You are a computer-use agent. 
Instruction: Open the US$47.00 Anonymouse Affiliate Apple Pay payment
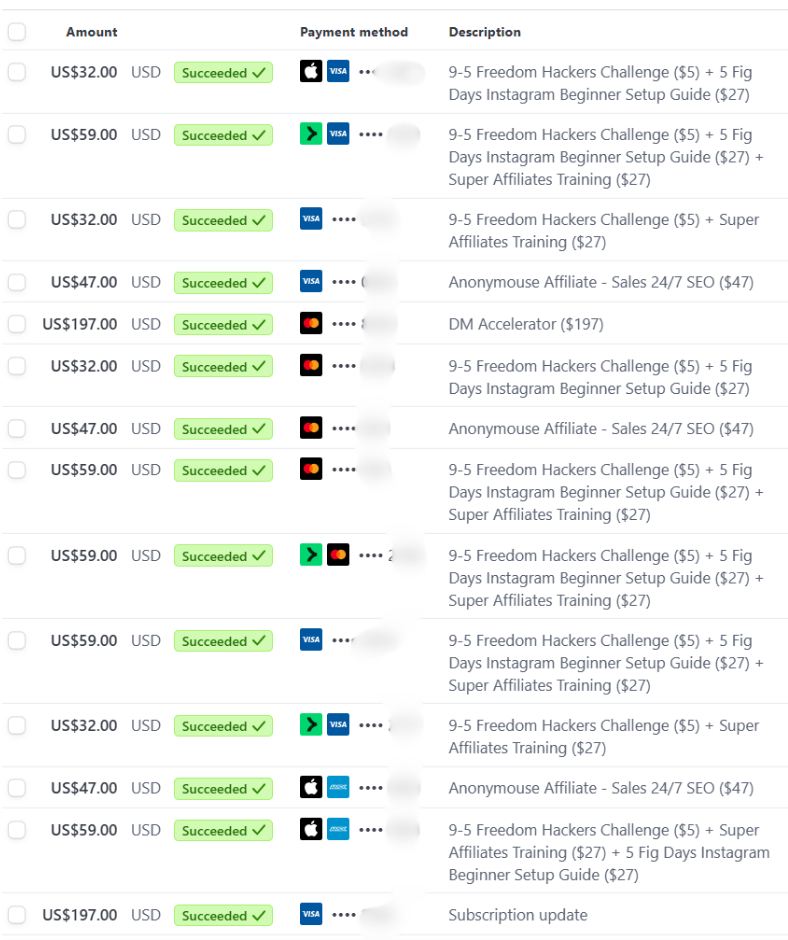tap(600, 788)
